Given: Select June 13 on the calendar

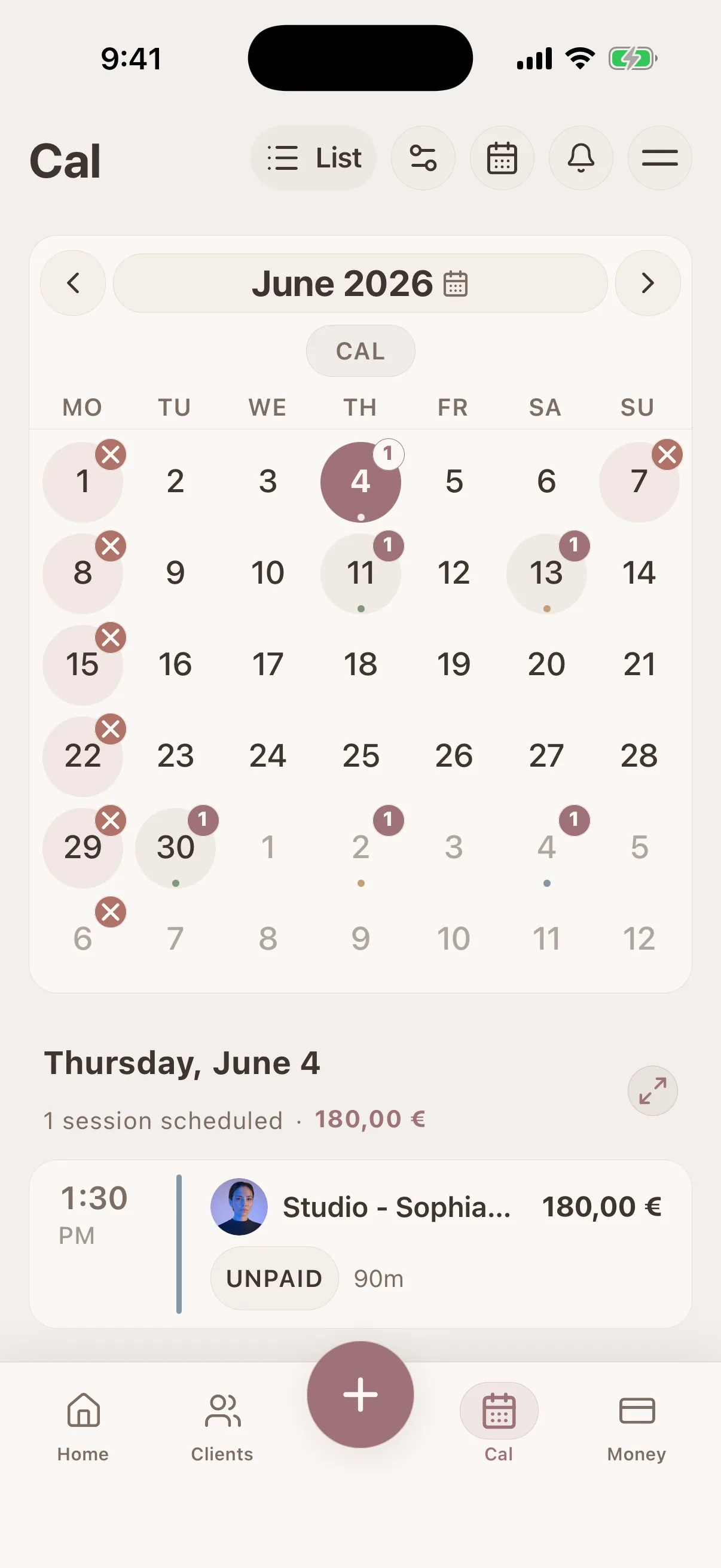Looking at the screenshot, I should coord(546,573).
